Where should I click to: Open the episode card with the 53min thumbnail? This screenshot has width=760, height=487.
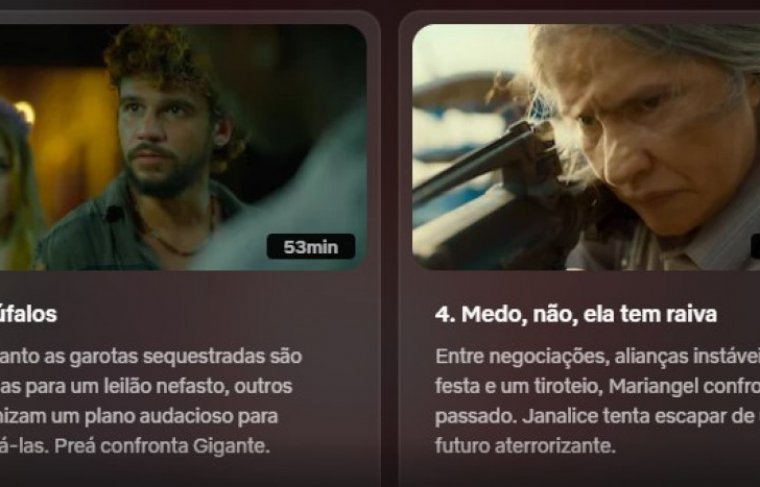182,148
